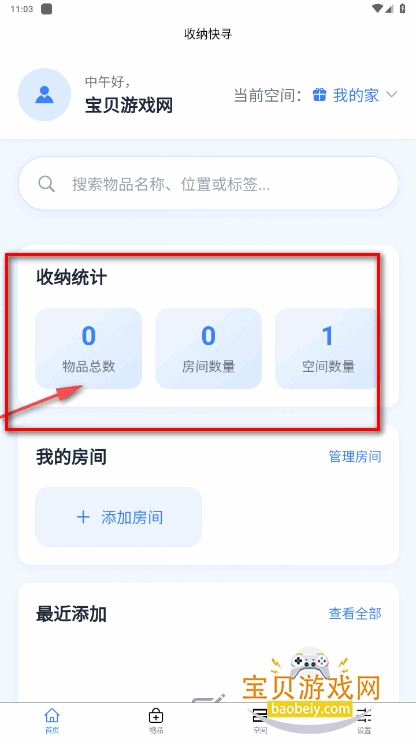Tap 添加房间 to add a room
Viewport: 416px width, 739px height.
point(119,517)
